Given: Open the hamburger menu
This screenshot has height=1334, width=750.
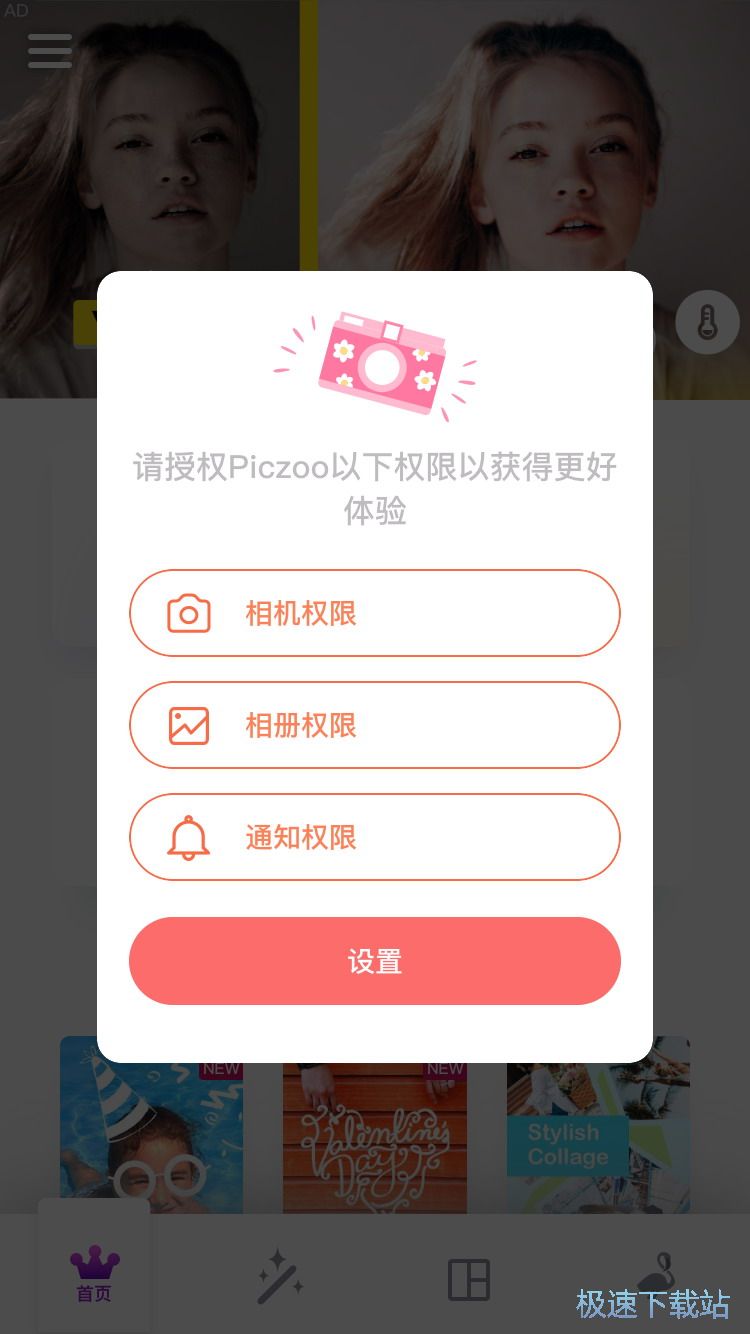Looking at the screenshot, I should [50, 51].
